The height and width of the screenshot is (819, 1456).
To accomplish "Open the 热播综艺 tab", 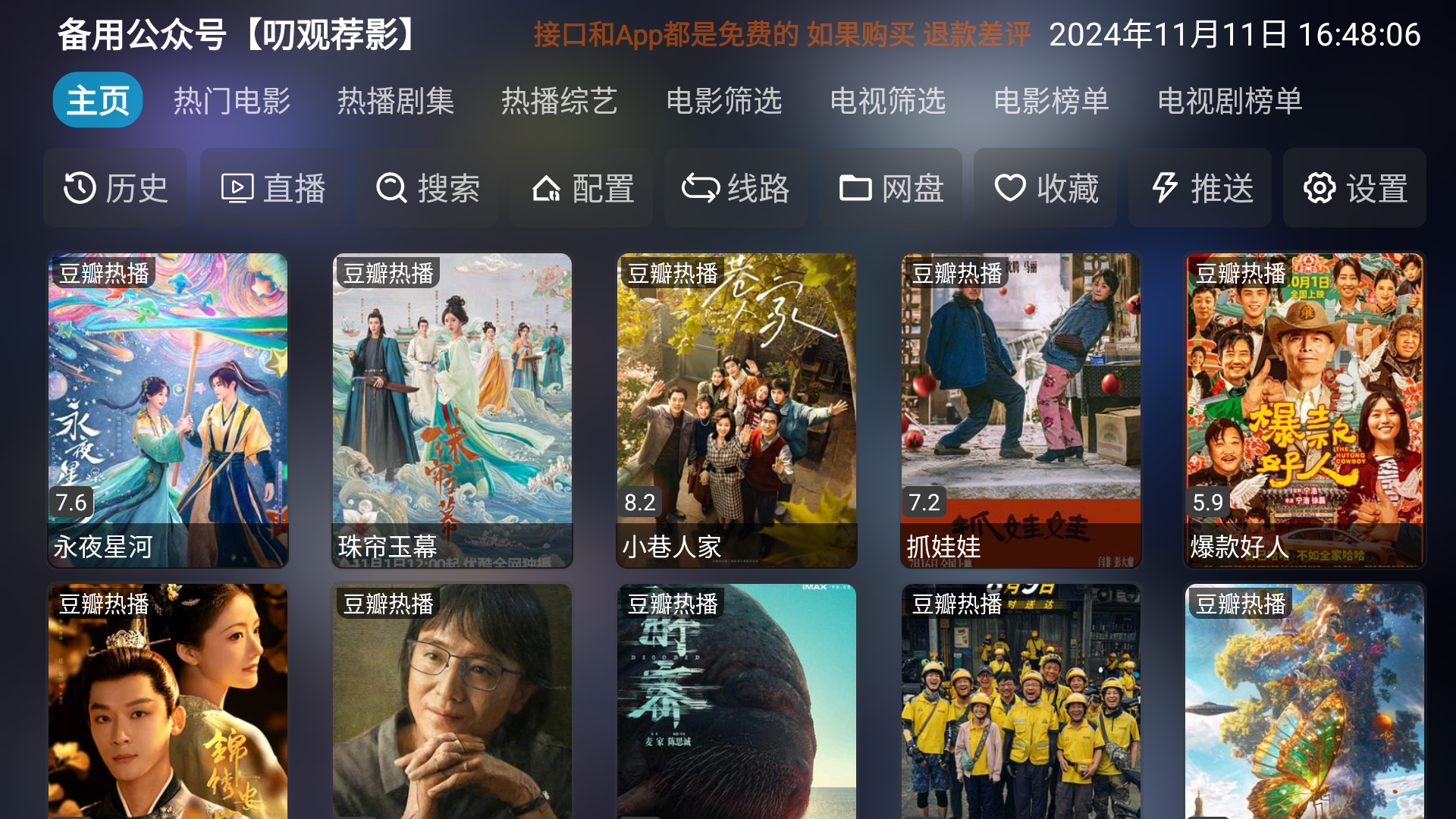I will (560, 101).
